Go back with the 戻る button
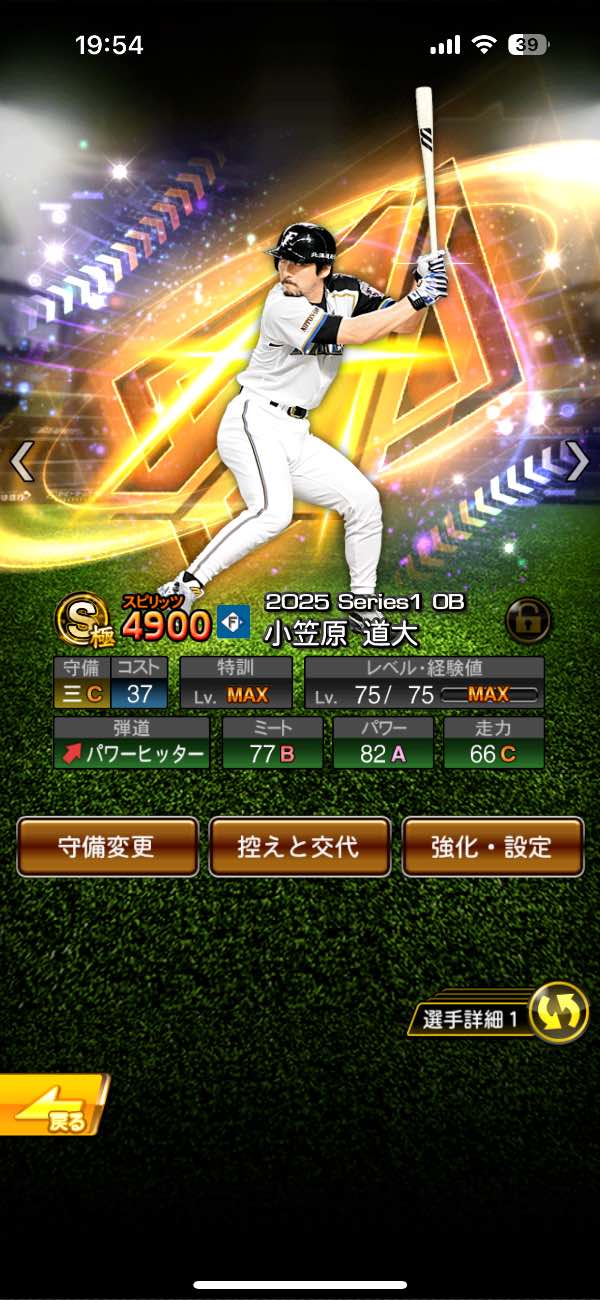The image size is (600, 1300). [52, 1107]
